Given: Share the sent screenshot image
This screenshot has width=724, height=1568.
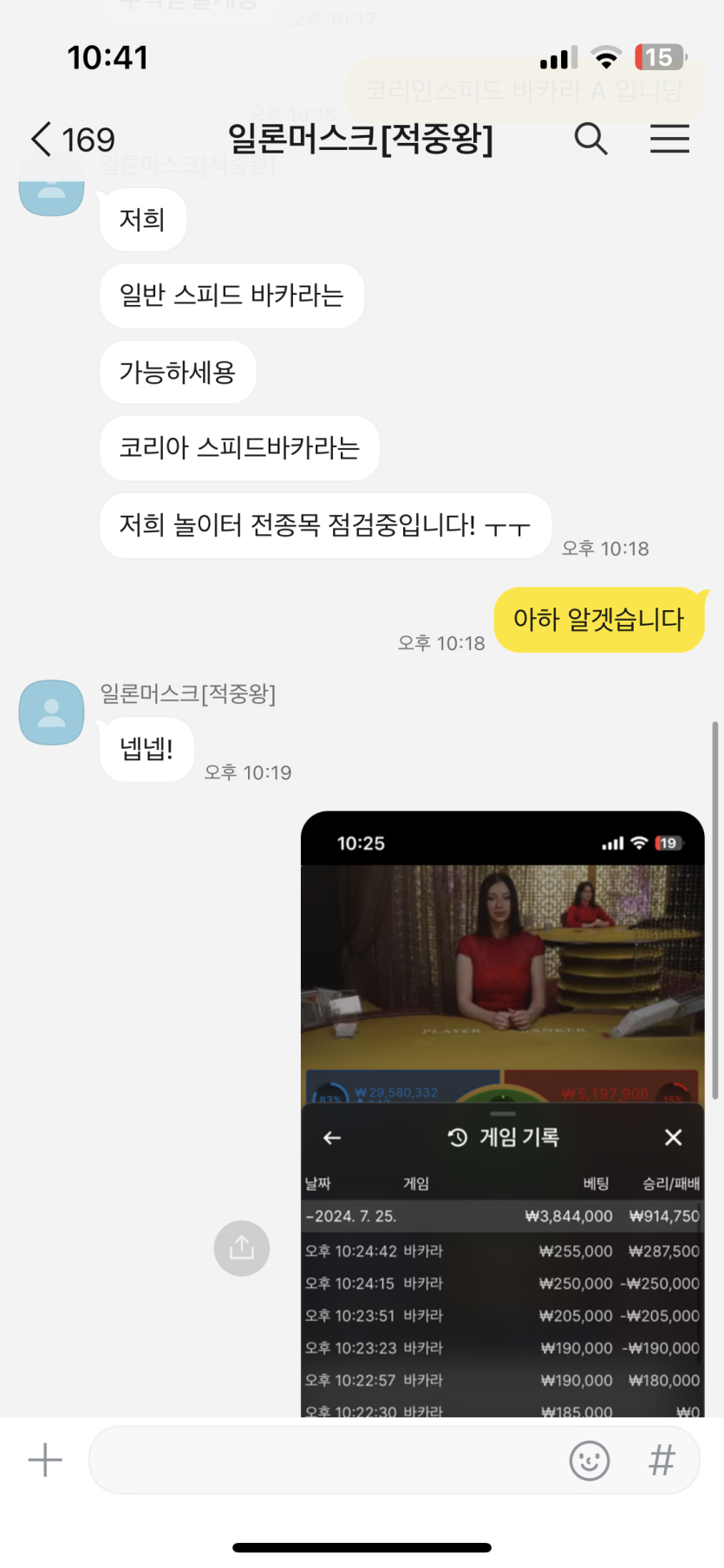Looking at the screenshot, I should point(242,1248).
